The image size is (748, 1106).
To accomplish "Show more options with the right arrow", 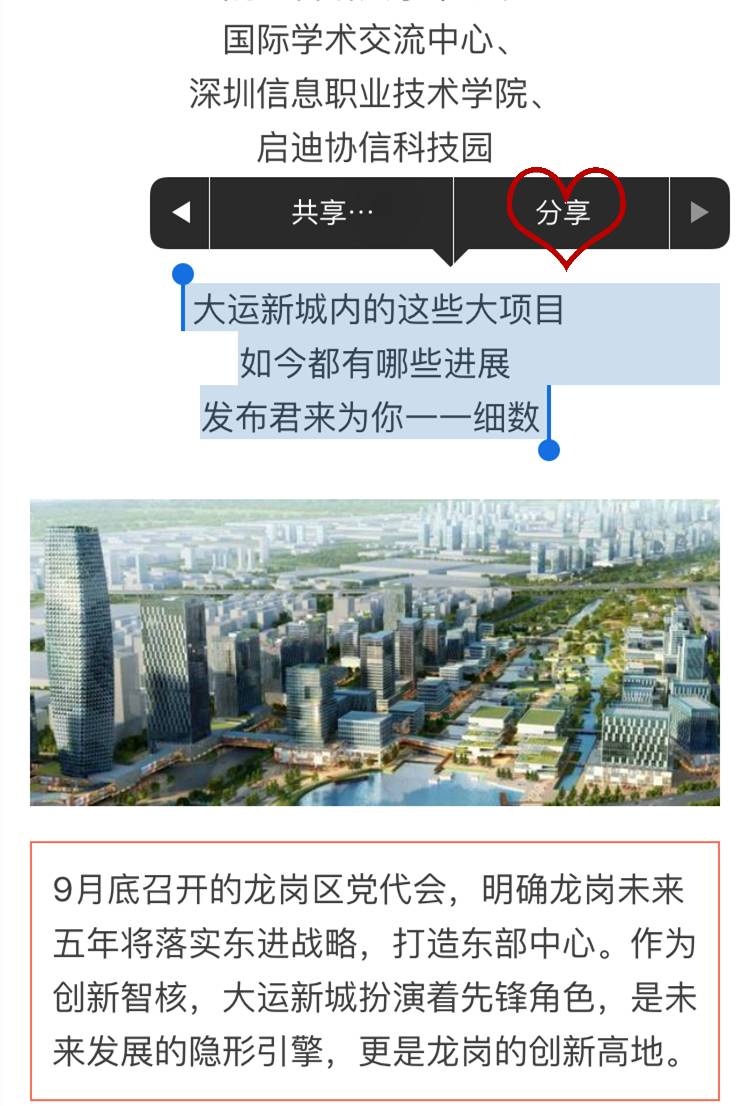I will click(699, 213).
